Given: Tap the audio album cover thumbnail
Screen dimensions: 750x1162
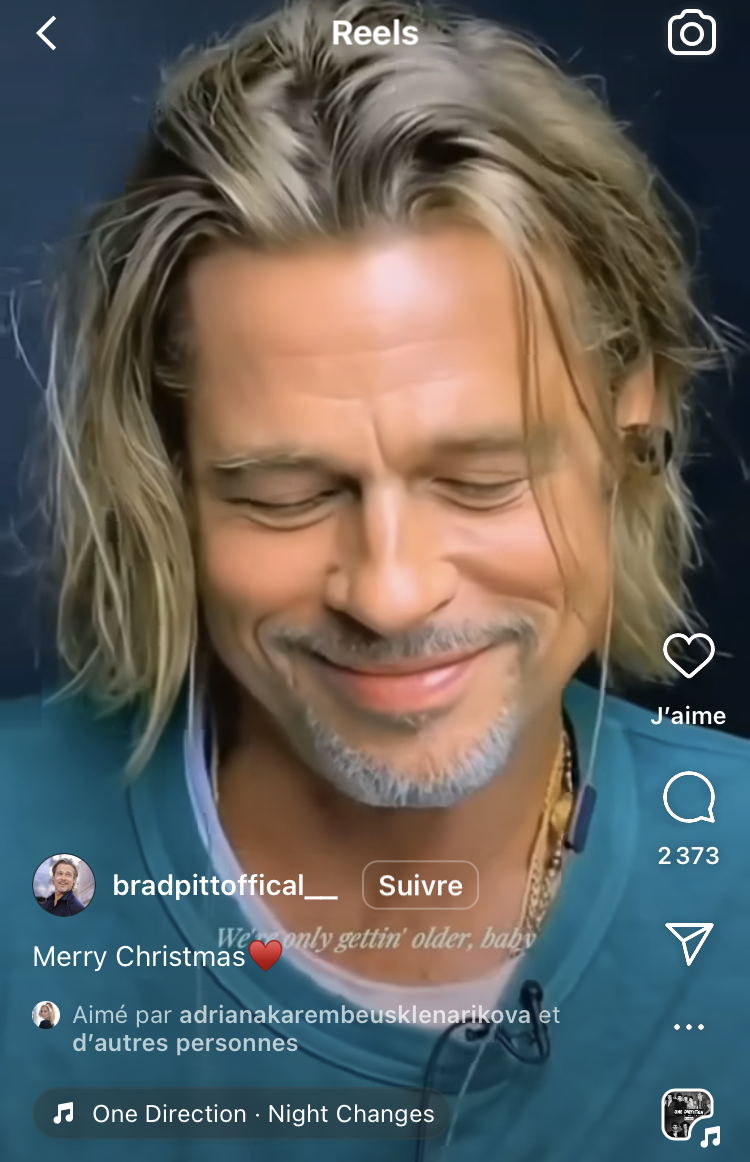Looking at the screenshot, I should tap(687, 1114).
